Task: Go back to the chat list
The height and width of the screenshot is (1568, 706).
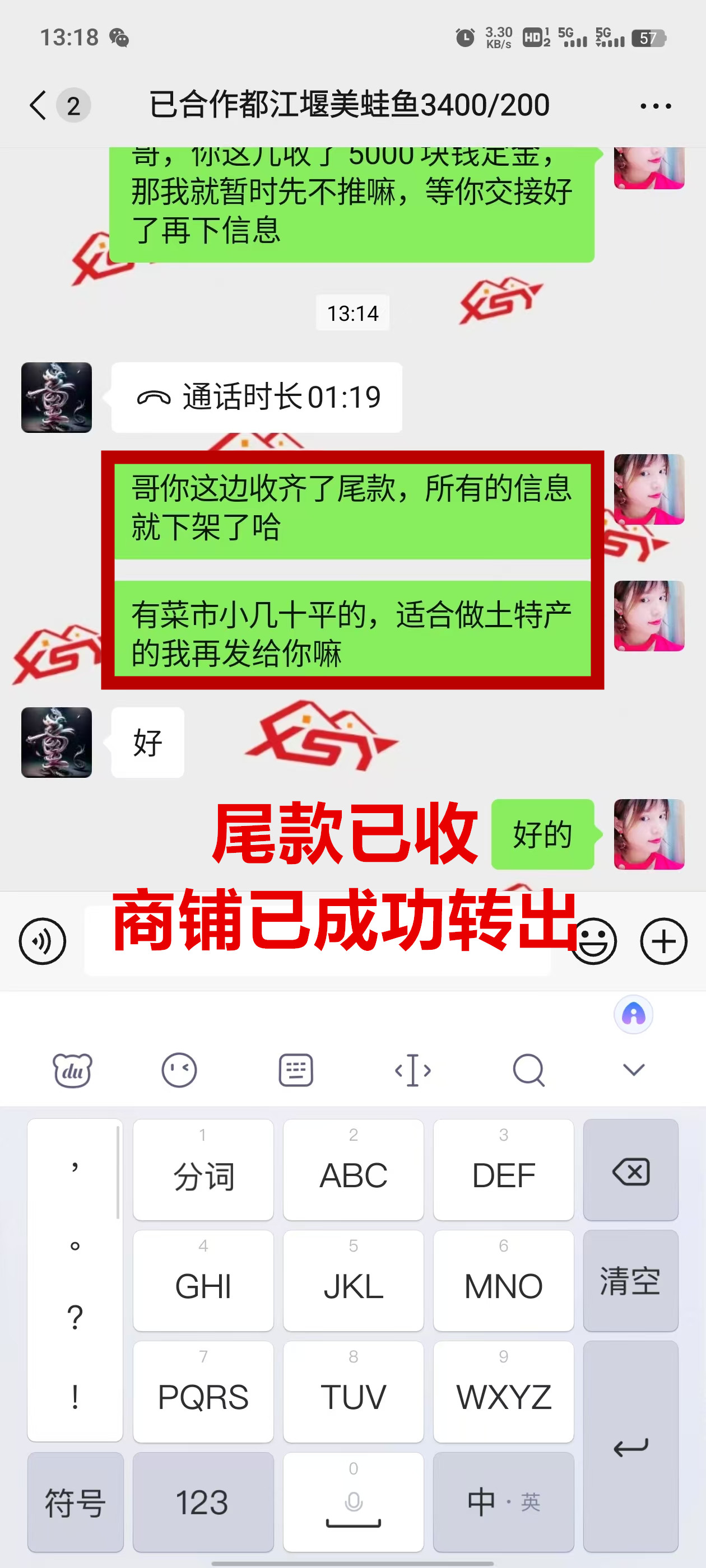Action: pyautogui.click(x=38, y=105)
